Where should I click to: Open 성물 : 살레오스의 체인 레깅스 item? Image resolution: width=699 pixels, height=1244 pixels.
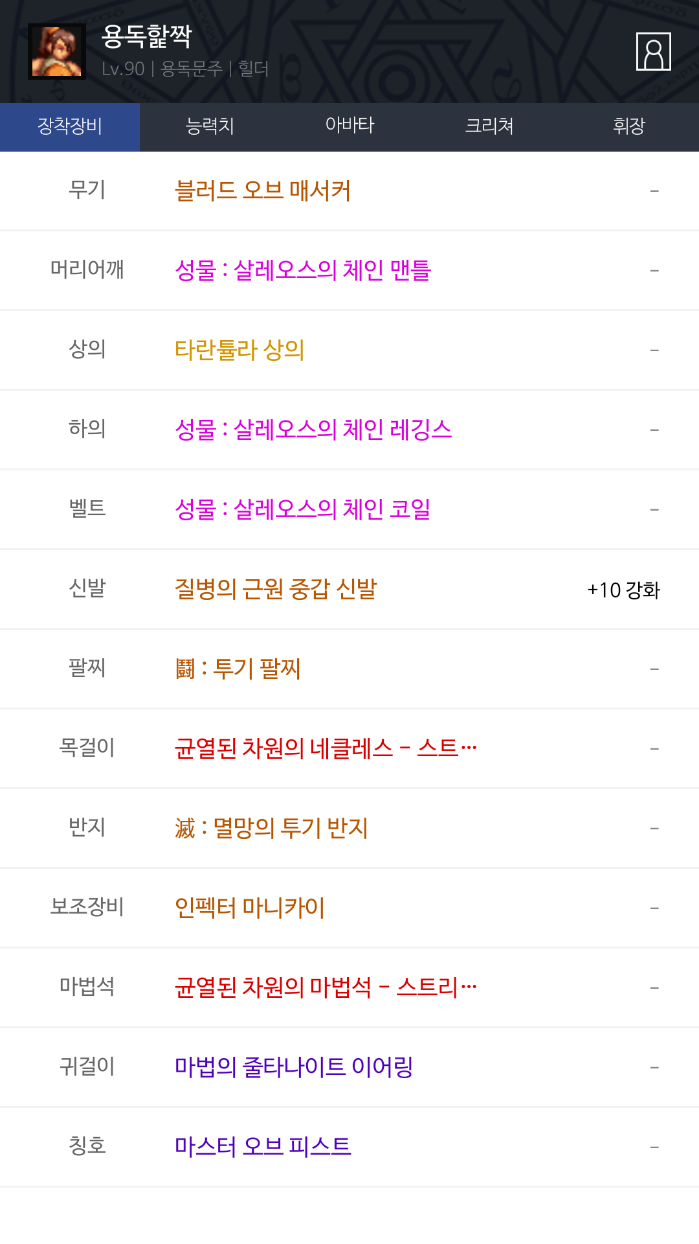313,429
